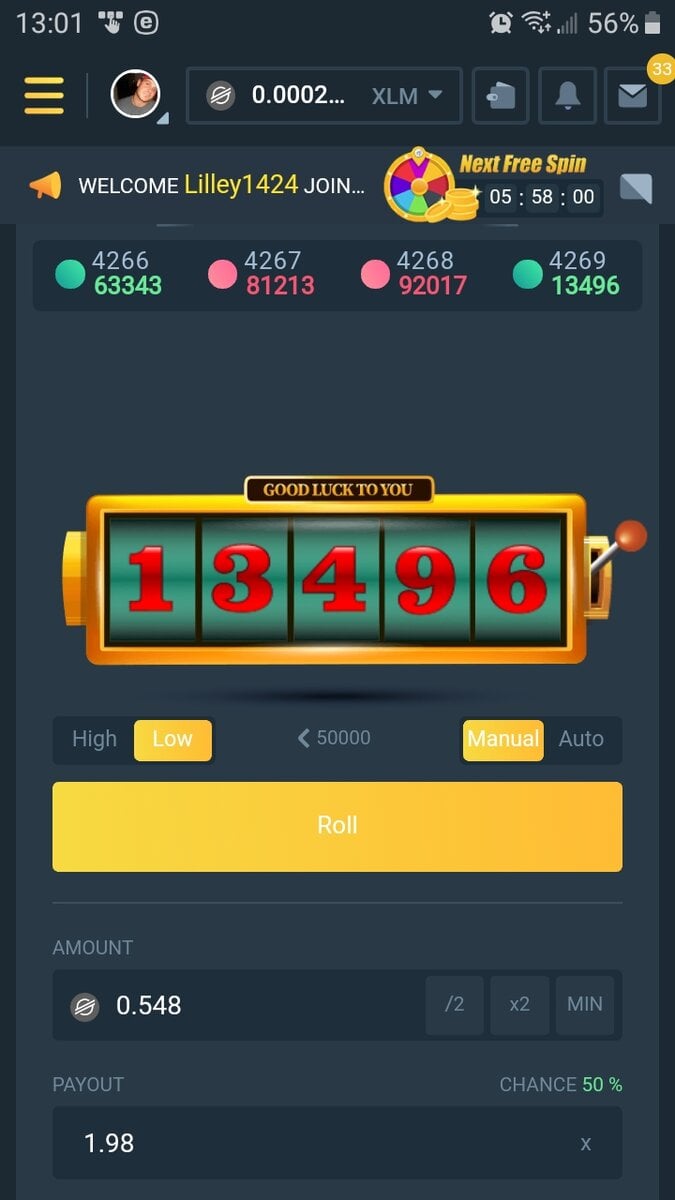Select Manual mode
The image size is (675, 1200).
point(503,740)
